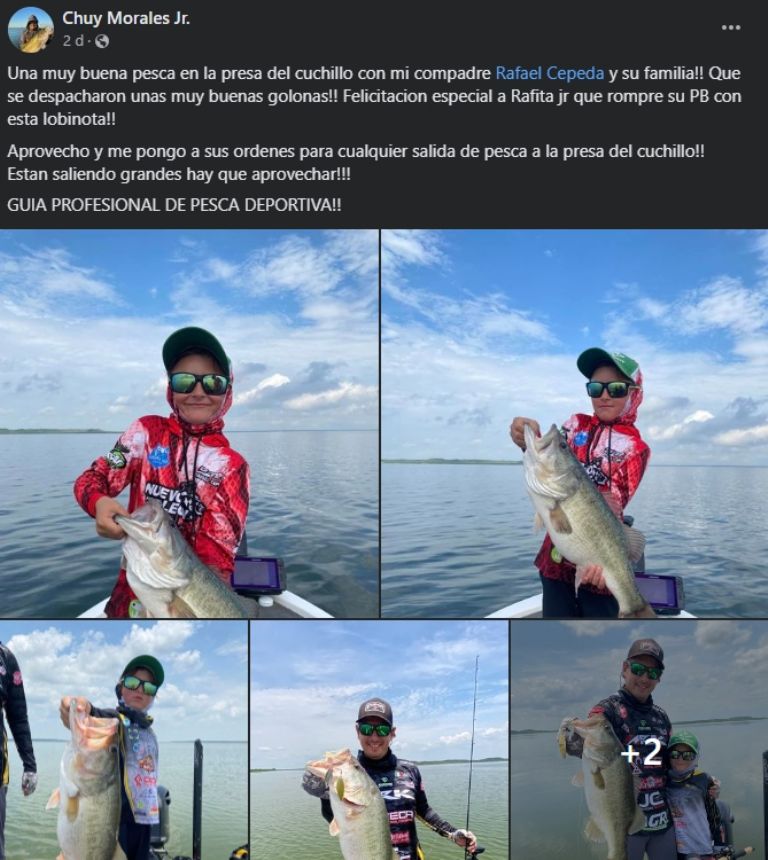Open the fourth photo of man with fishing rod
Image resolution: width=768 pixels, height=860 pixels.
click(379, 740)
